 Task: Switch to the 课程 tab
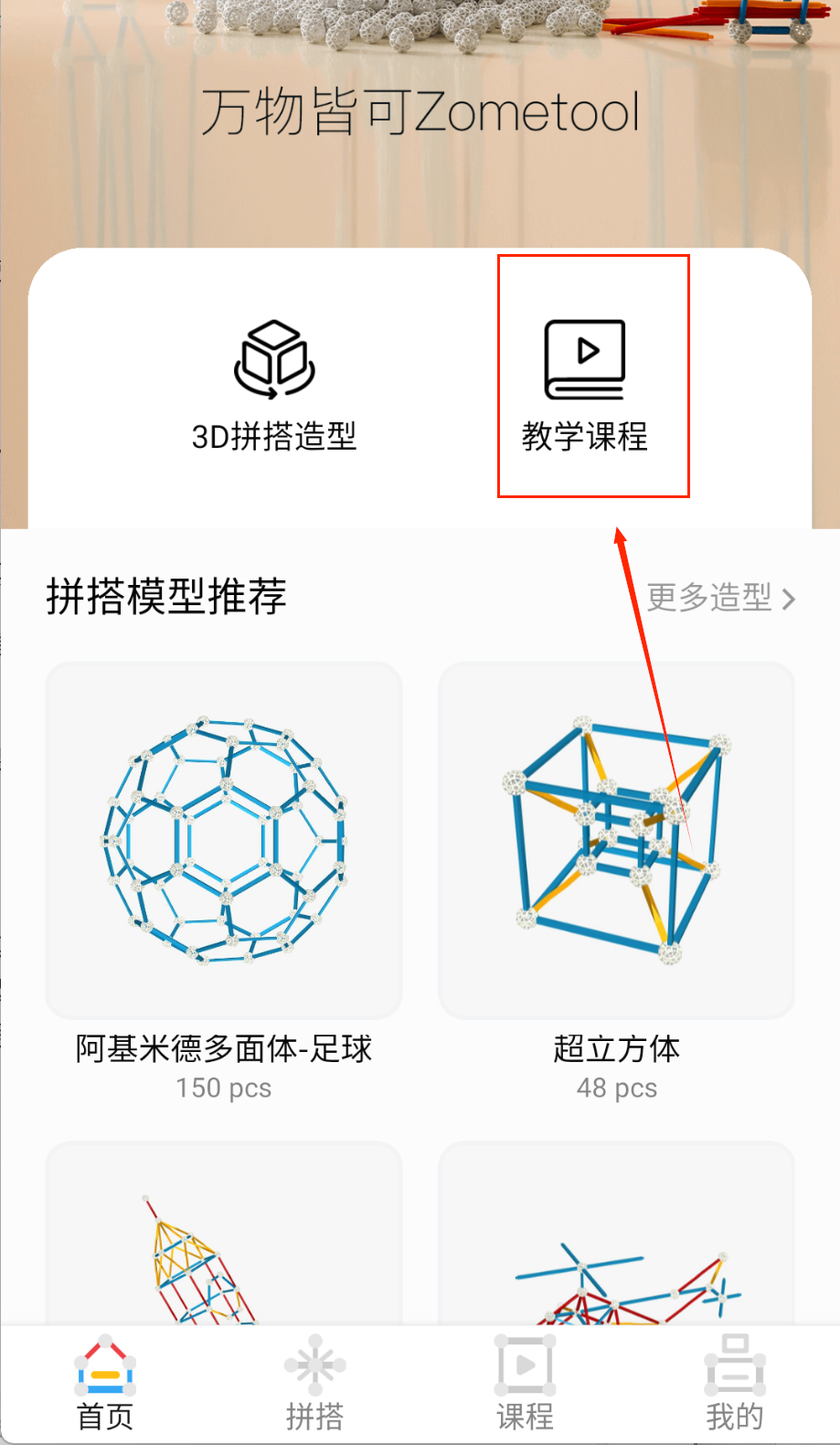(525, 1384)
